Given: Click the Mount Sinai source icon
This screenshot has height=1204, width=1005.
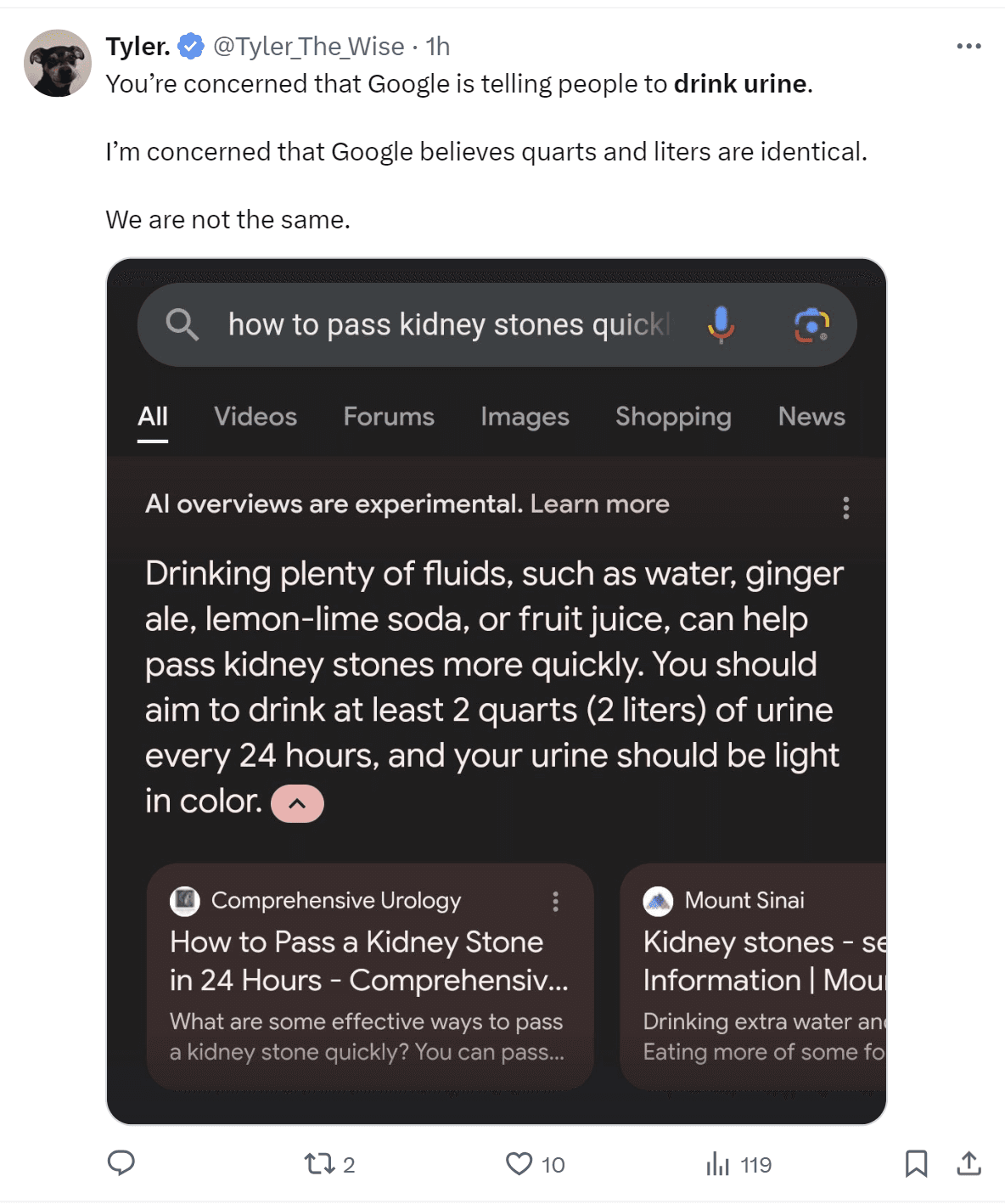Looking at the screenshot, I should (658, 901).
